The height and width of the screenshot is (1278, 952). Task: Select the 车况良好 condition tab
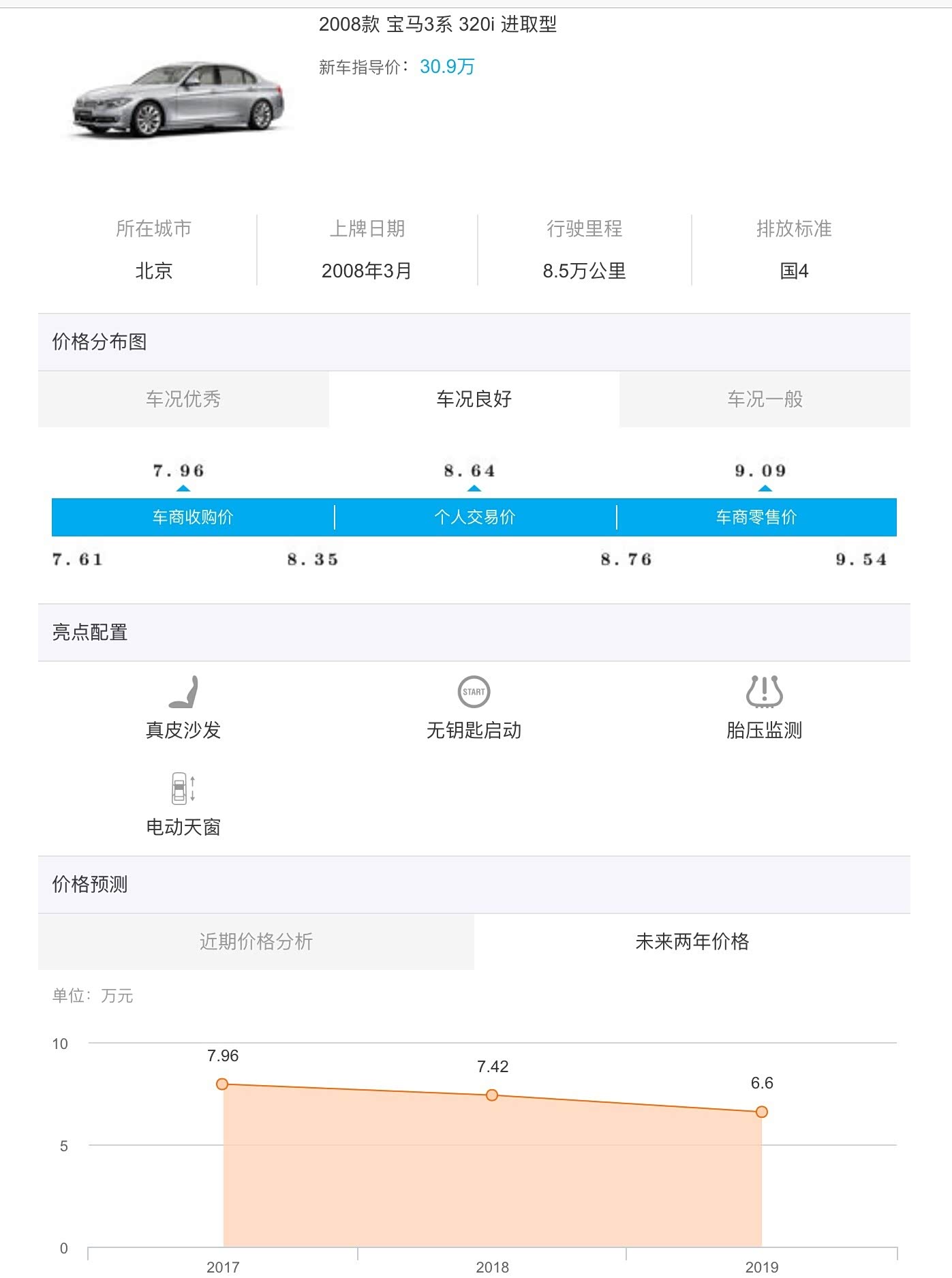474,399
